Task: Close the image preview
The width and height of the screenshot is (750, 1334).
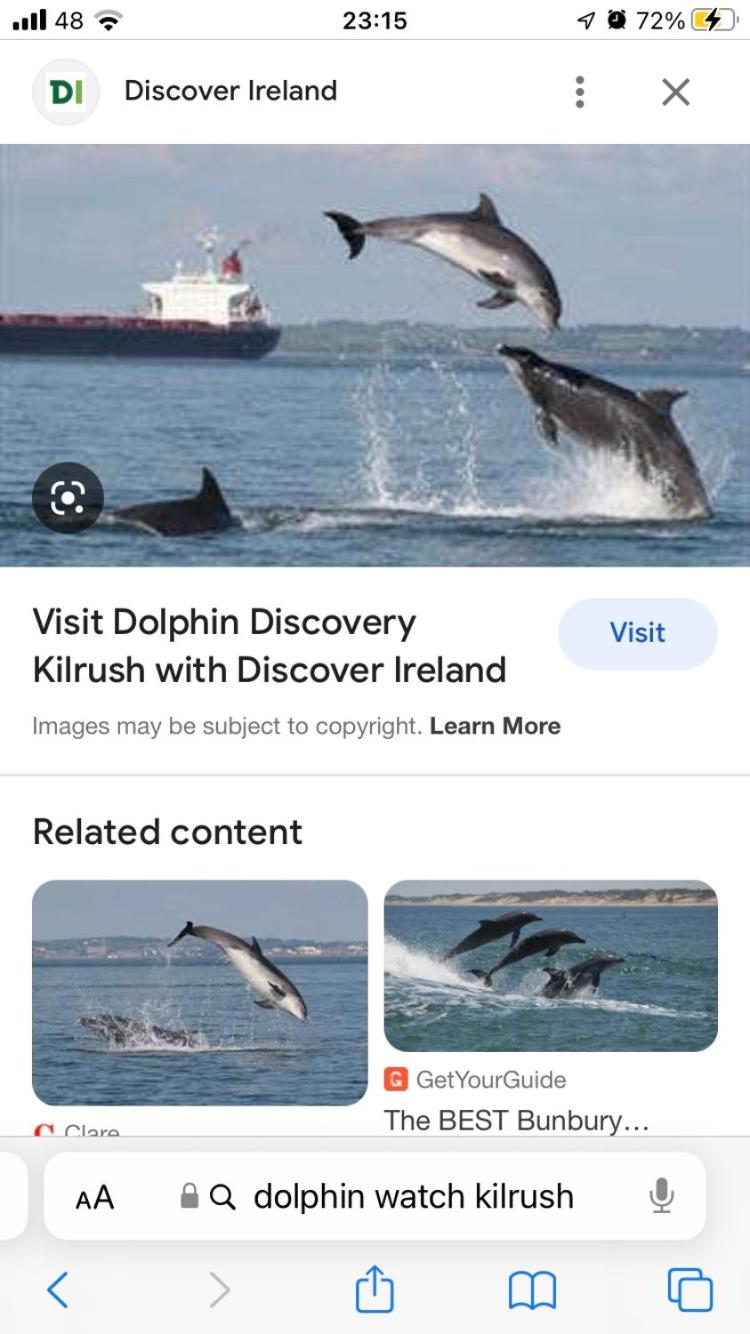Action: 676,92
